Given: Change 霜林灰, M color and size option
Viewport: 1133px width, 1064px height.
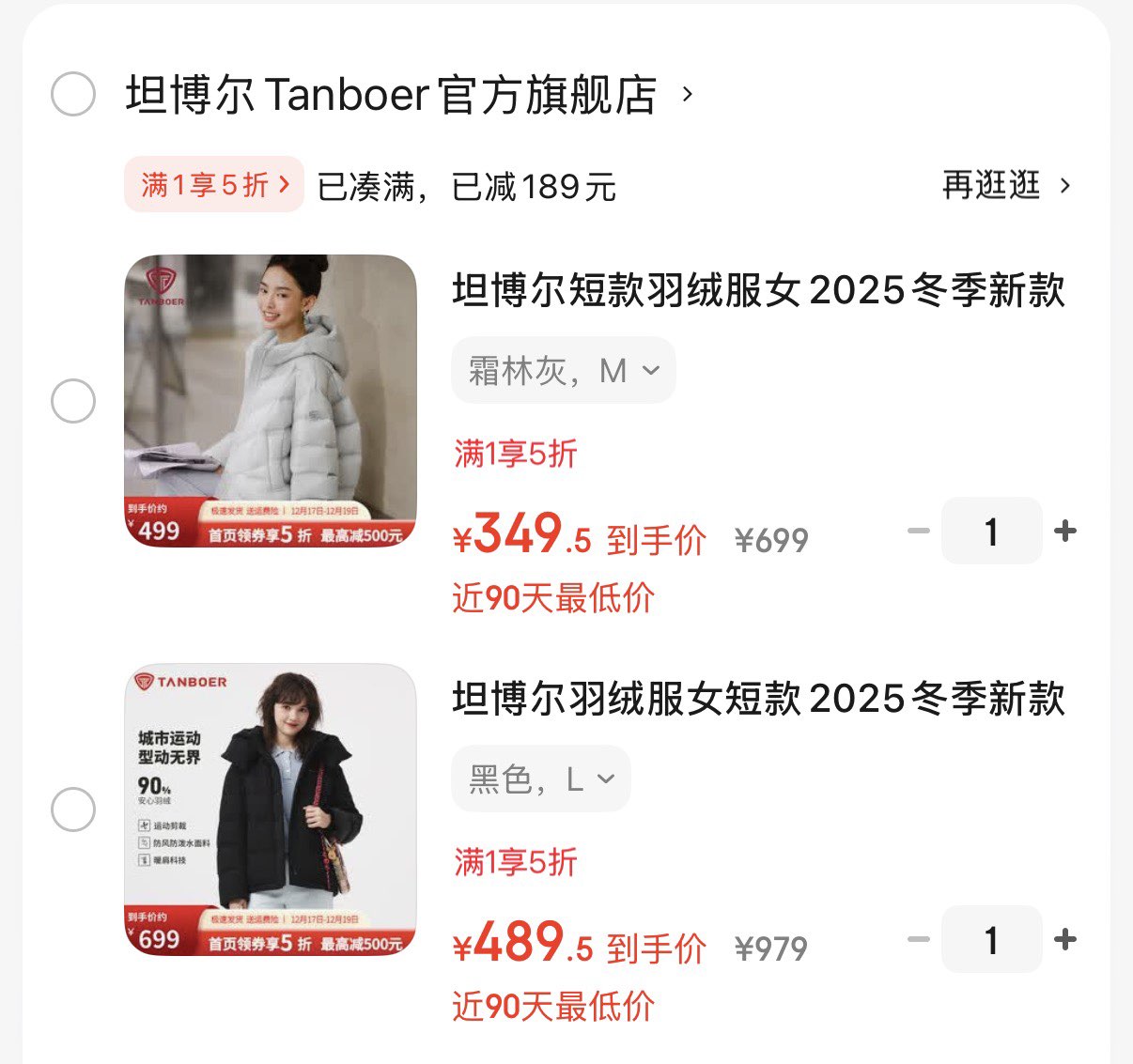Looking at the screenshot, I should (x=564, y=371).
